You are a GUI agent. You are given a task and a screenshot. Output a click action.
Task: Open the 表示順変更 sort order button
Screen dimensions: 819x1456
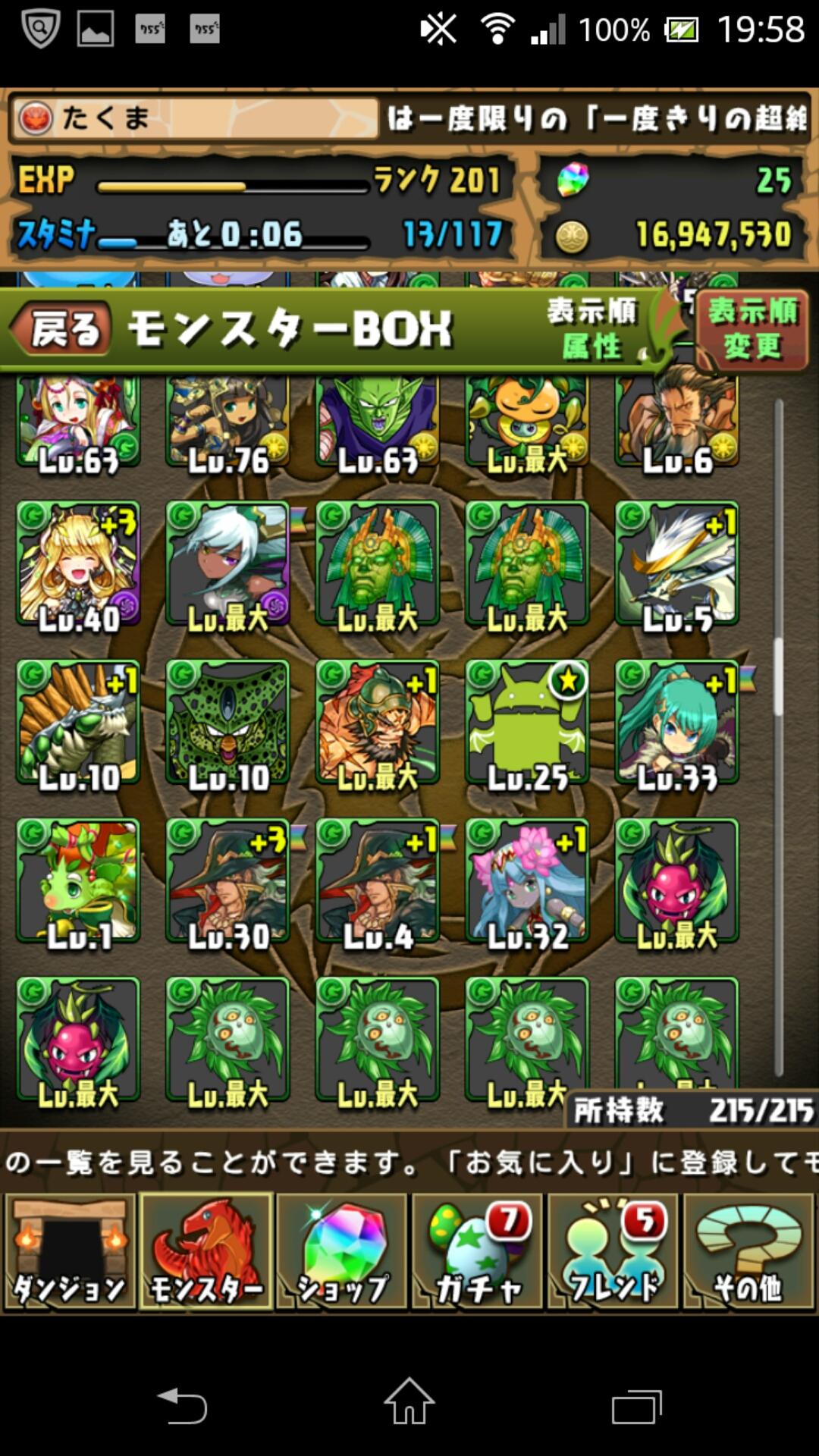[x=752, y=330]
